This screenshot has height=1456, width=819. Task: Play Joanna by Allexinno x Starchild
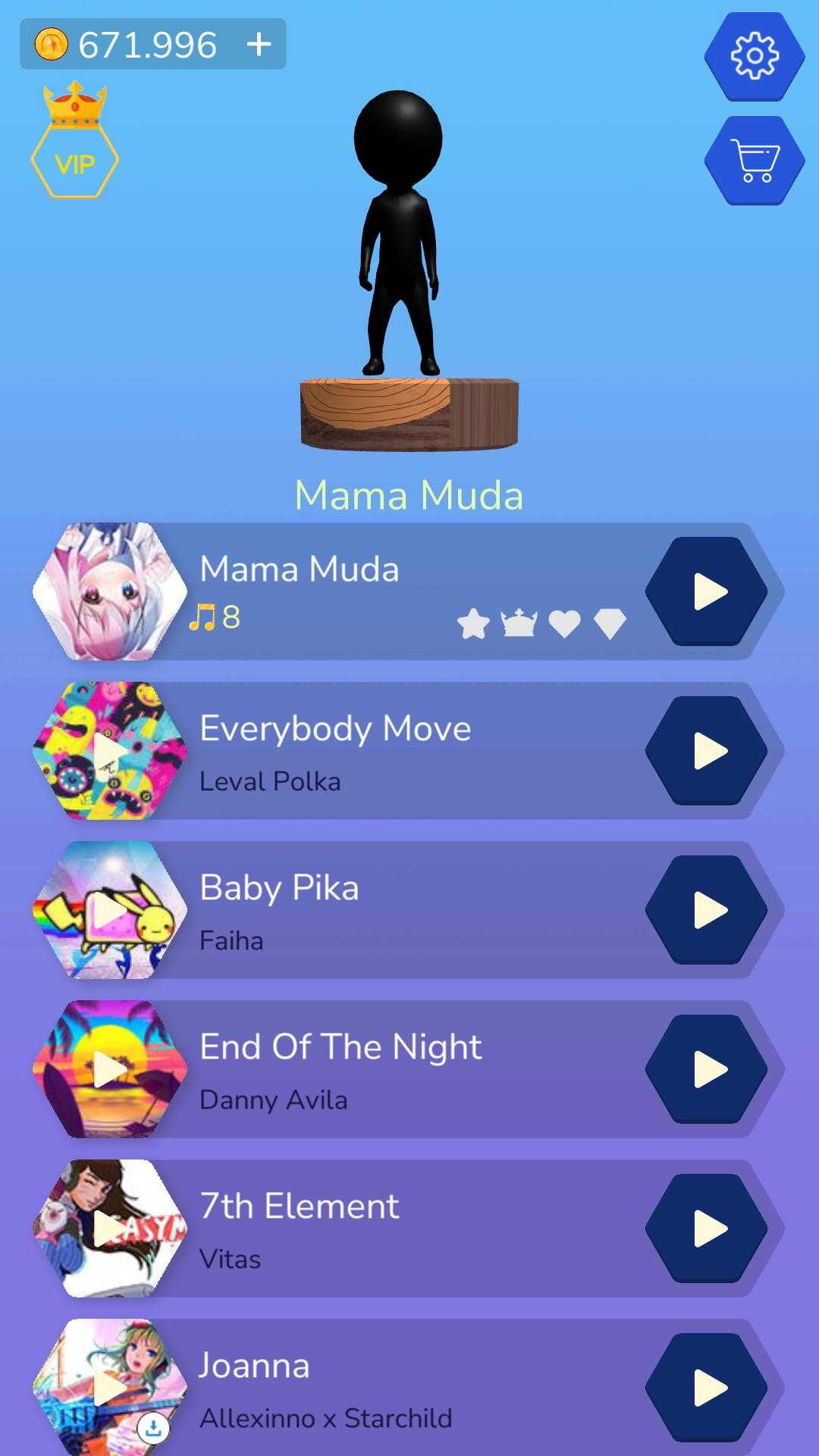[707, 1388]
